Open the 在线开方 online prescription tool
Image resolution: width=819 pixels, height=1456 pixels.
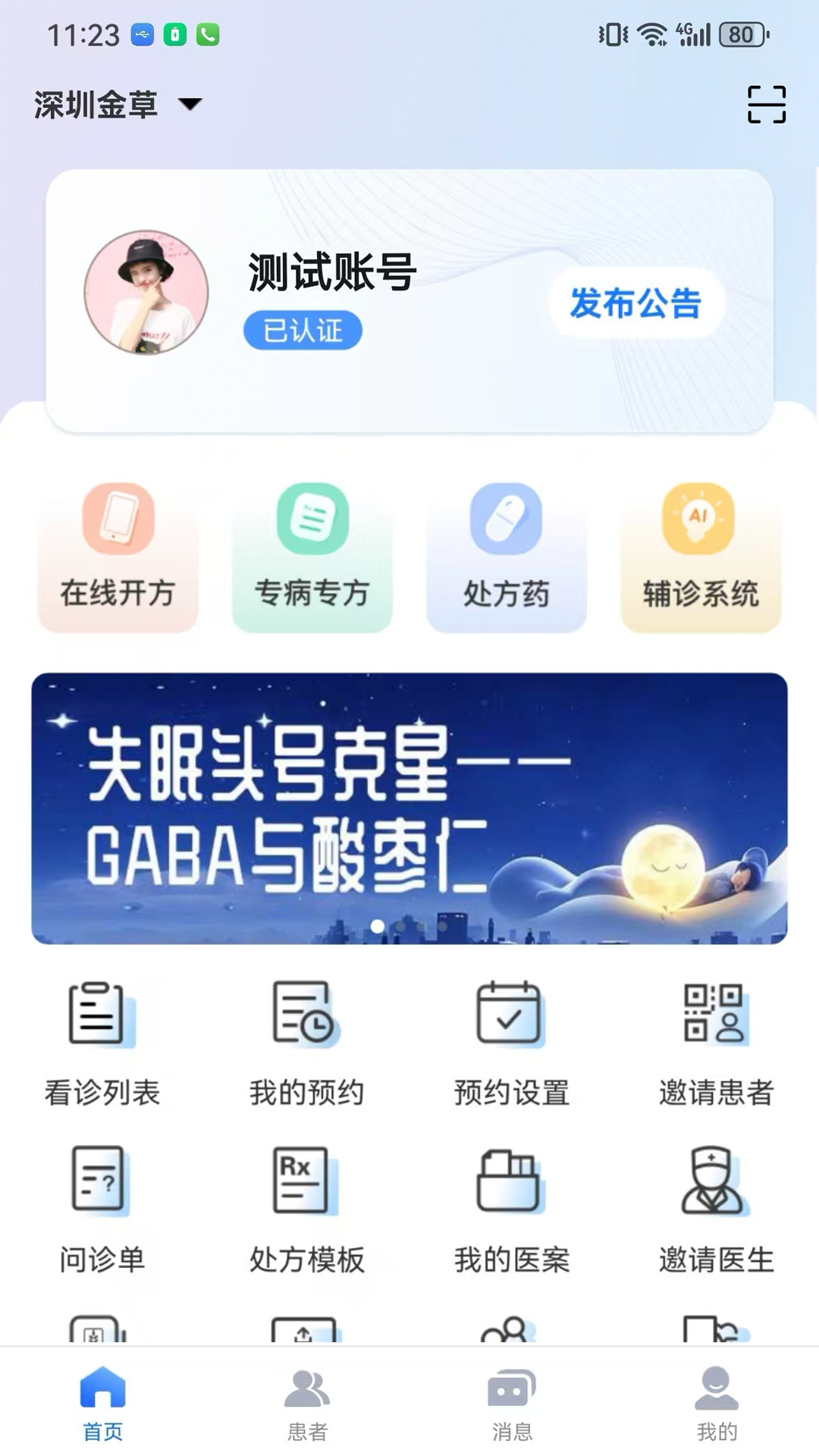[x=117, y=554]
